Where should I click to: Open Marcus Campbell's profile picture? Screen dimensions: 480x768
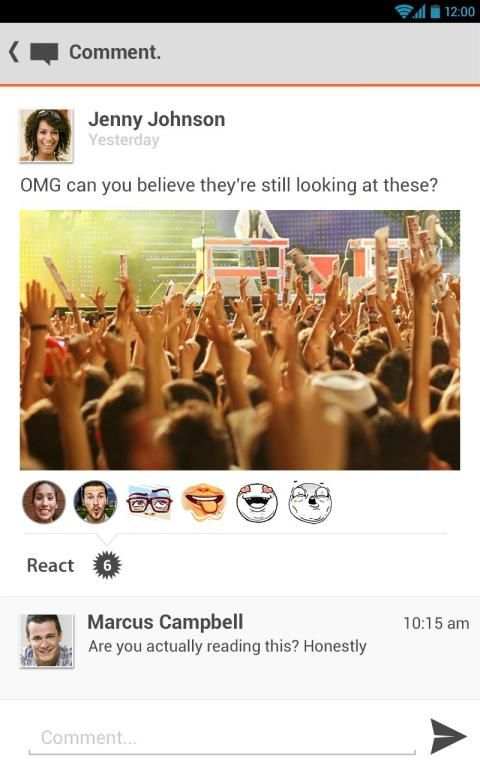pyautogui.click(x=47, y=641)
